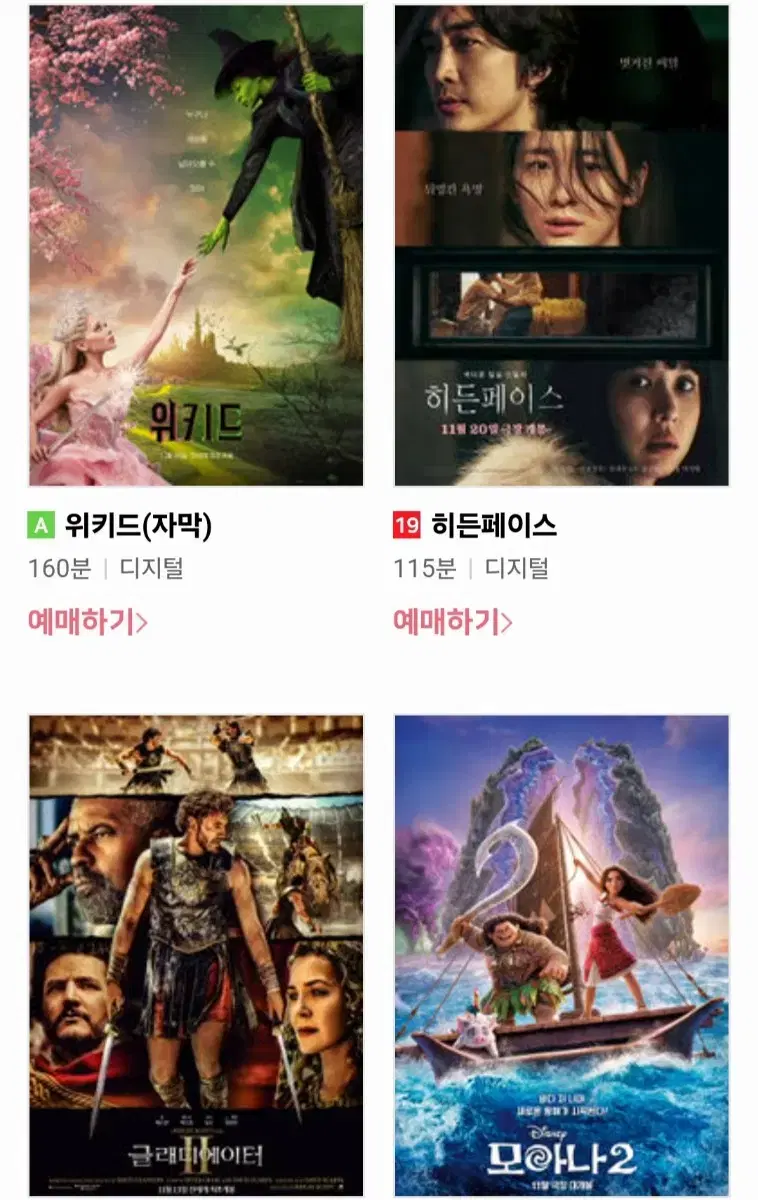Open the 위키드 movie poster
This screenshot has width=758, height=1200.
click(196, 245)
